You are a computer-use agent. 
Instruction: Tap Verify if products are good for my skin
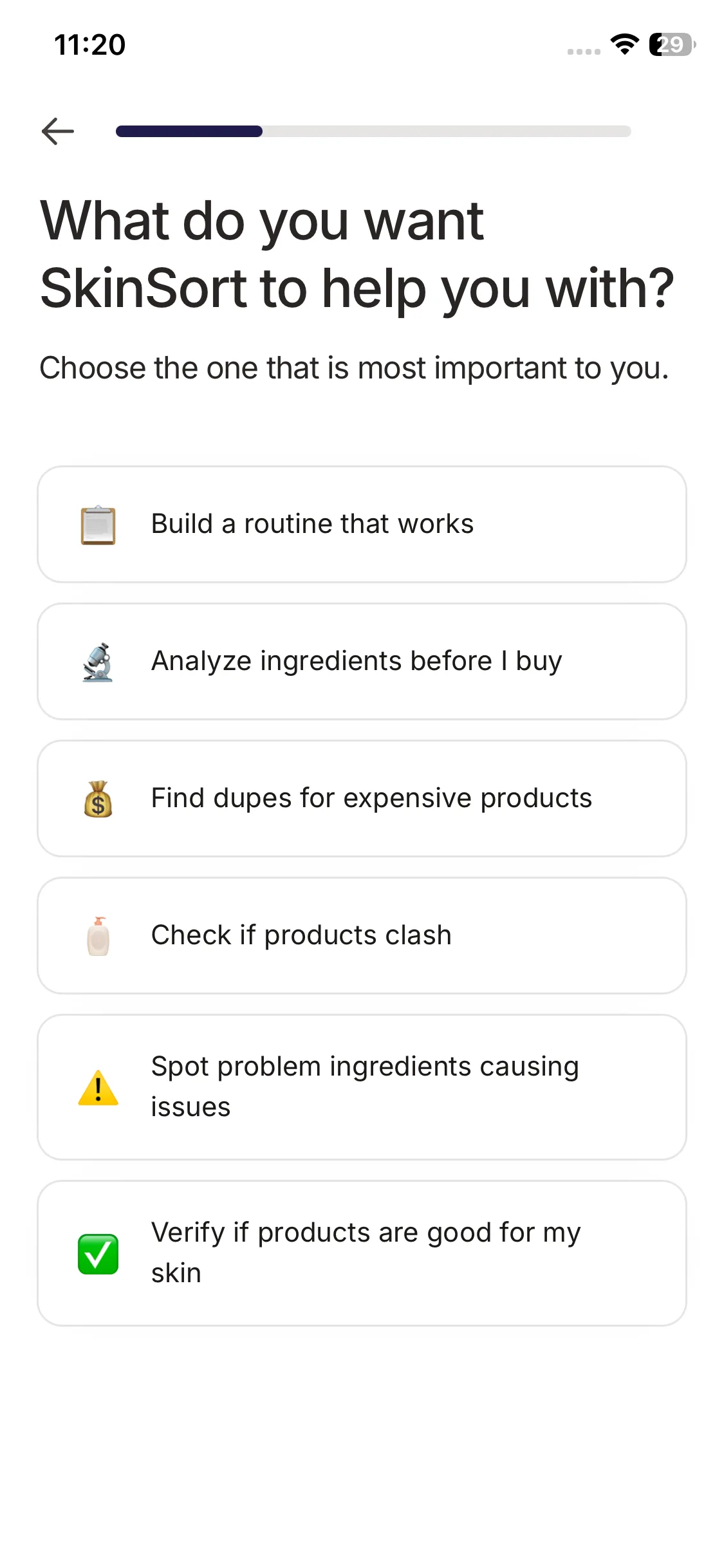[x=362, y=1253]
